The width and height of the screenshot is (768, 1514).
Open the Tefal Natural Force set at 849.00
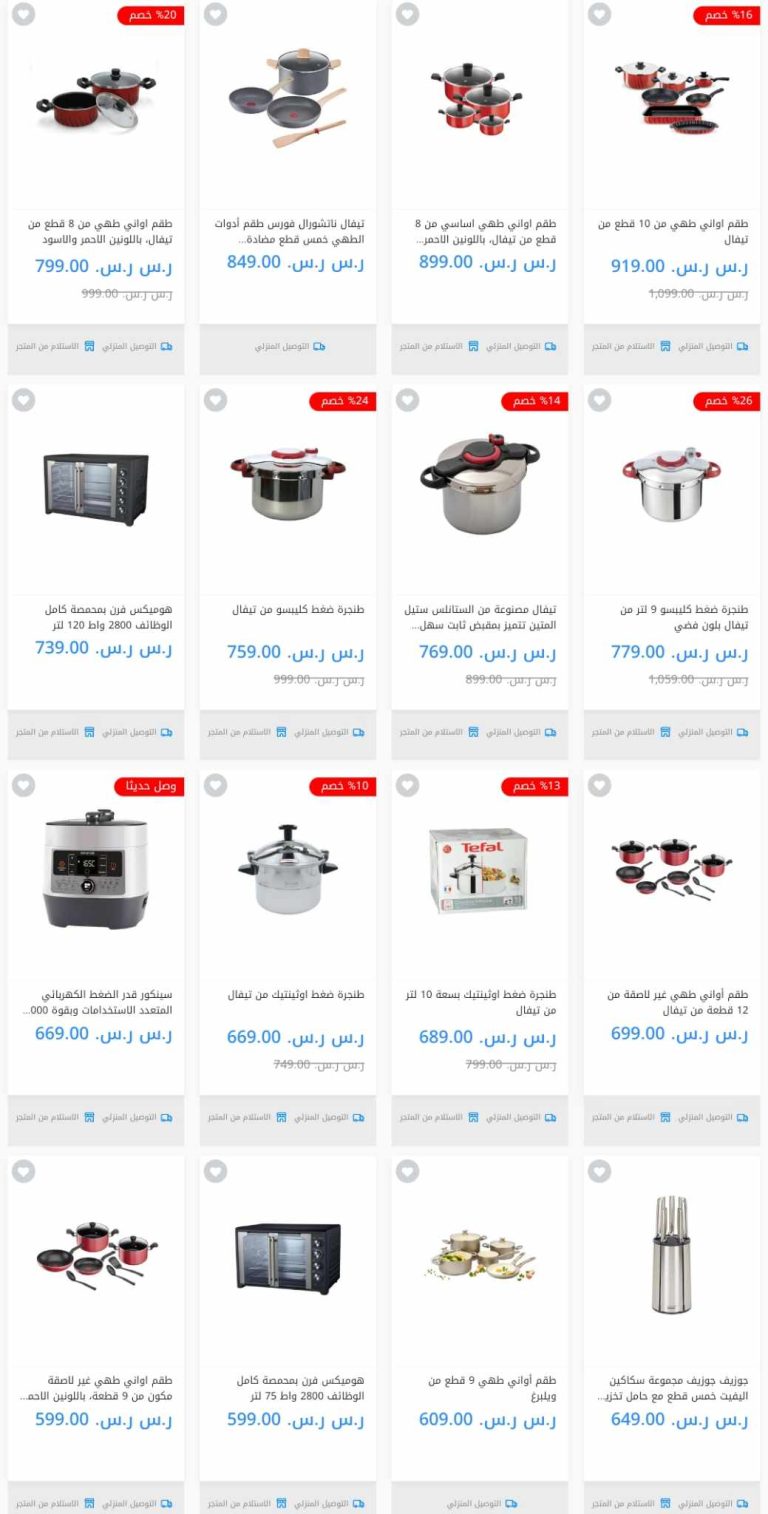(290, 232)
